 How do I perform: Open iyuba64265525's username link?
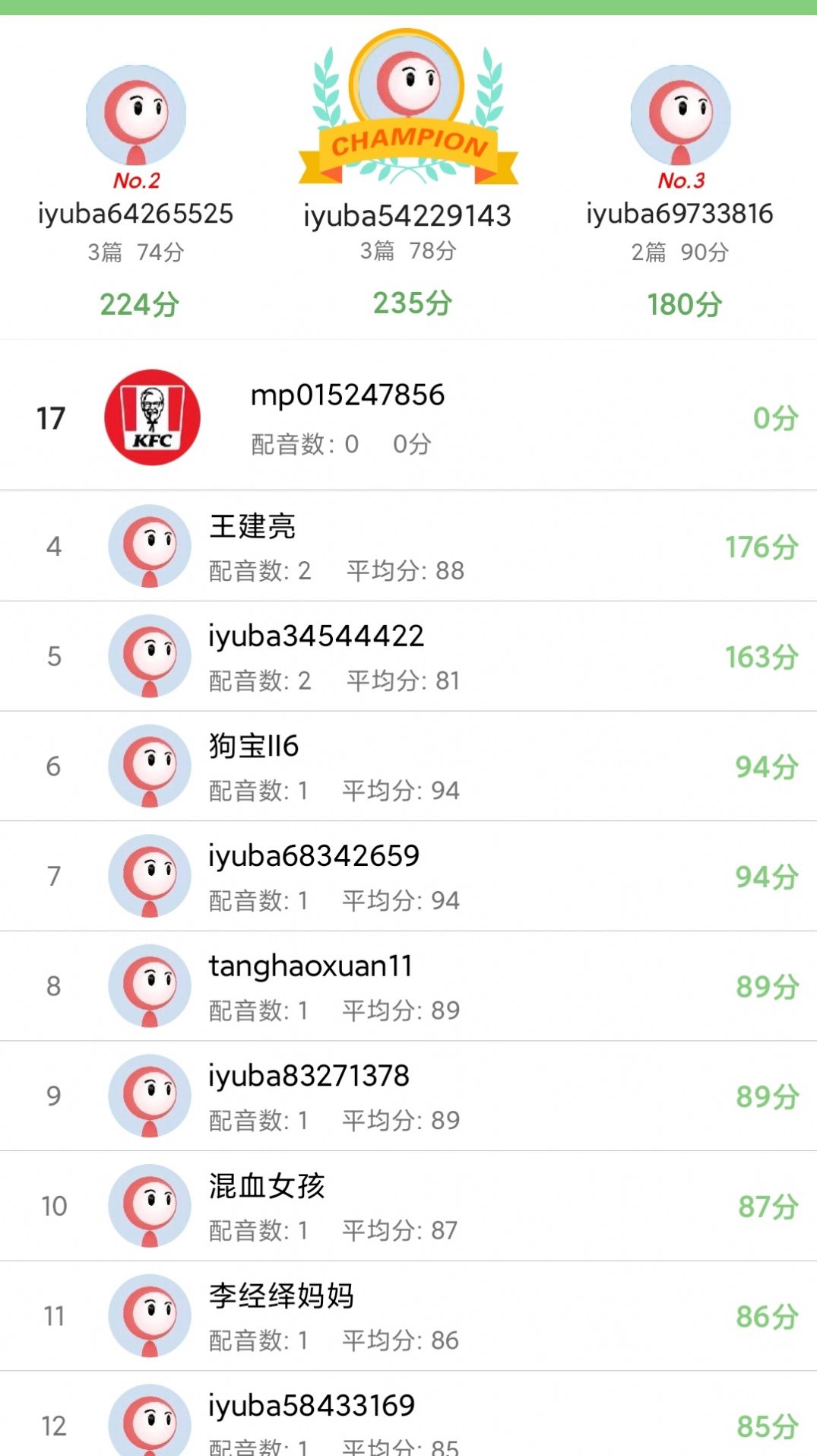(x=136, y=215)
